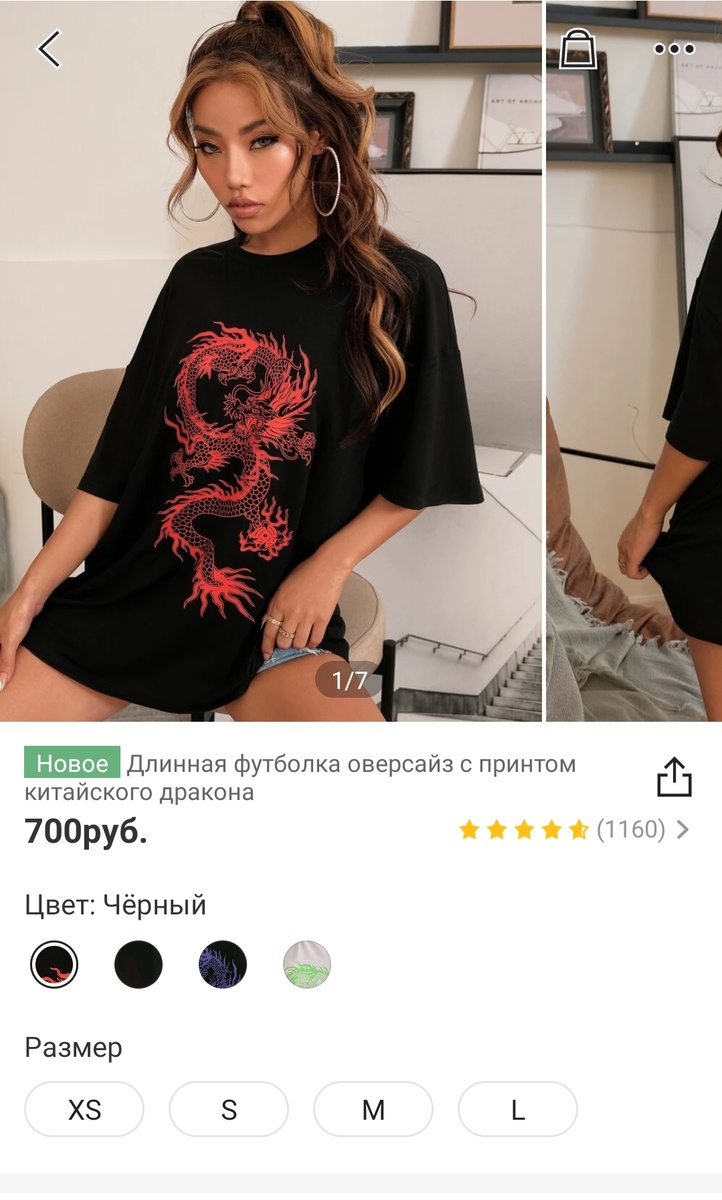This screenshot has width=722, height=1200.
Task: View the (1160) reviews count link
Action: pyautogui.click(x=630, y=829)
